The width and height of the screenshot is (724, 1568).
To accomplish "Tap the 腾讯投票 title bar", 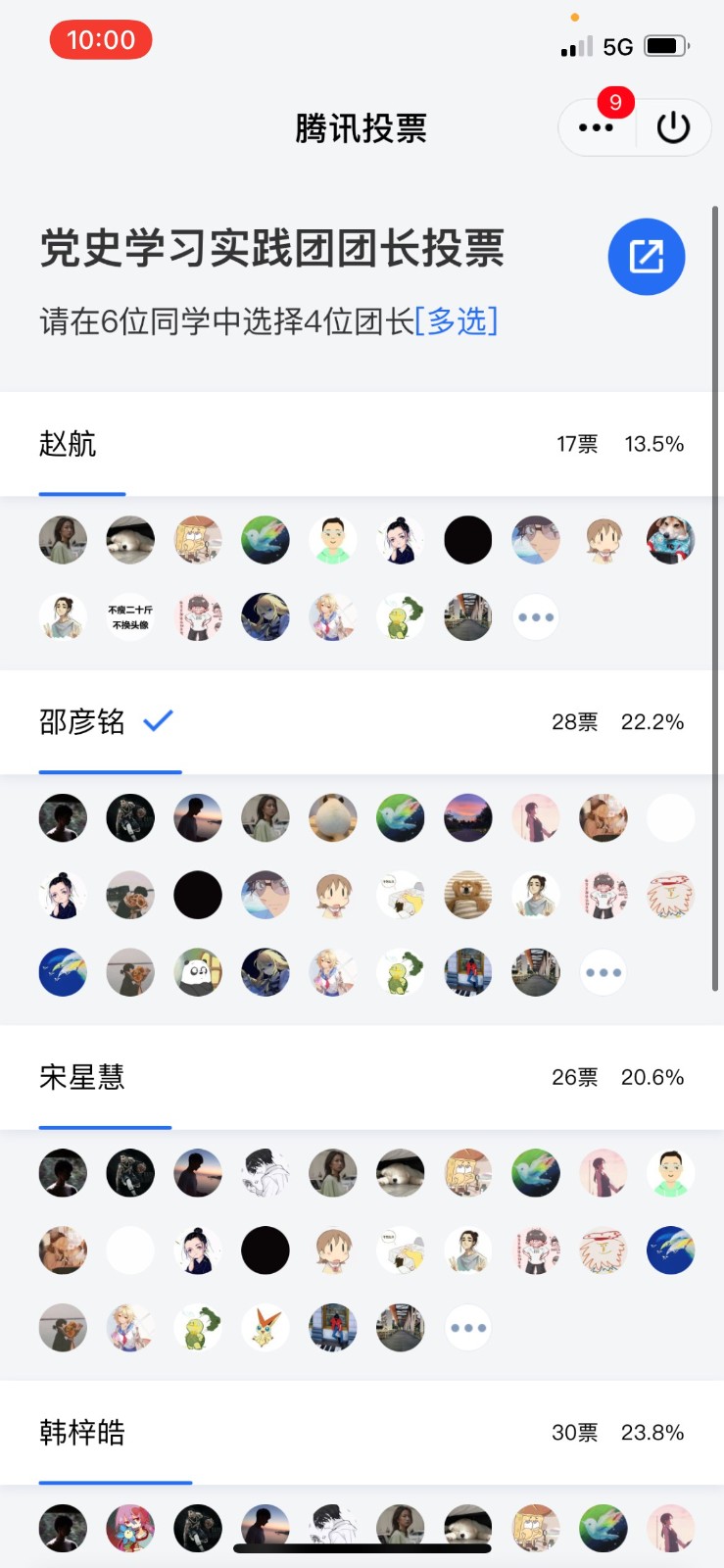I will (362, 127).
